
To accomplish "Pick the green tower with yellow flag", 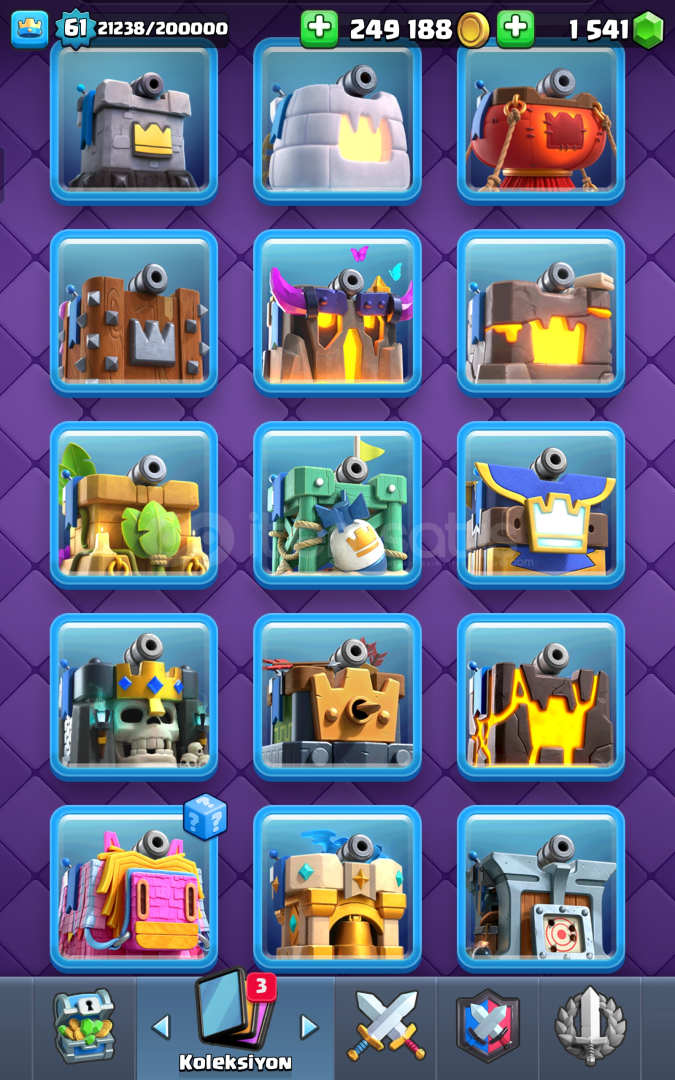I will click(x=337, y=504).
